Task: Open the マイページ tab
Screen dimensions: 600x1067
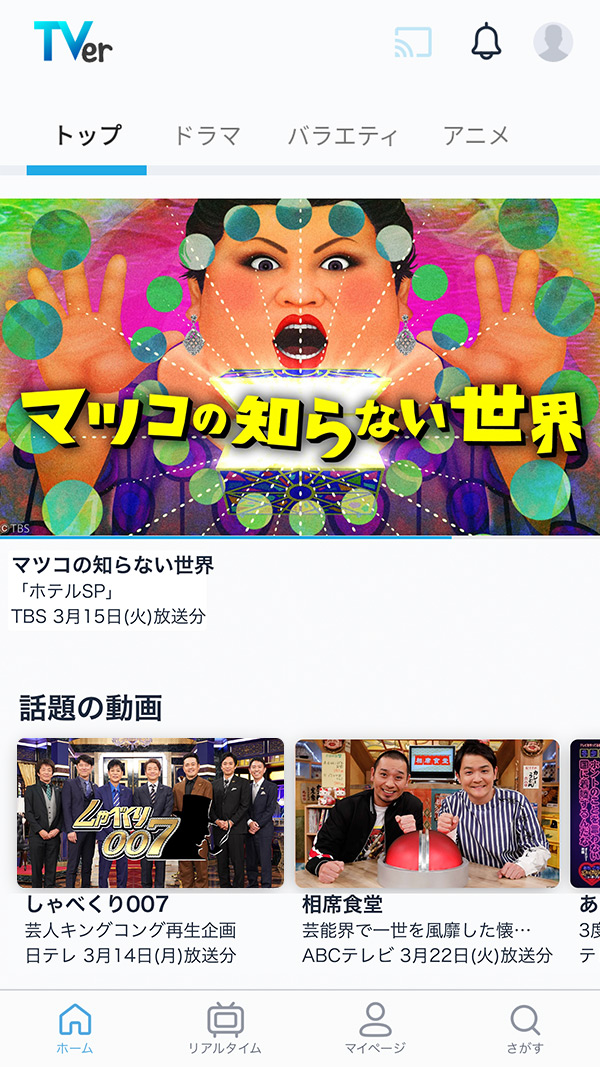Action: pos(375,1029)
